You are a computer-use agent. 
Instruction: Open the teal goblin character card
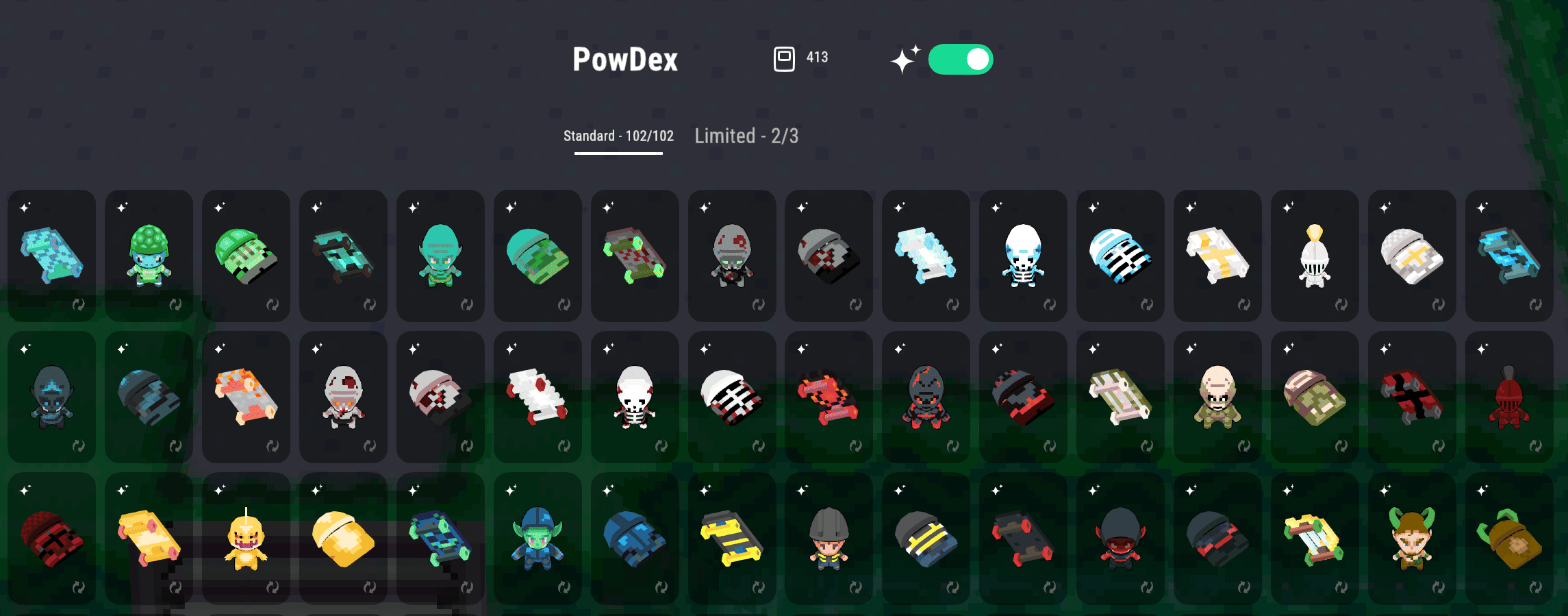coord(440,256)
